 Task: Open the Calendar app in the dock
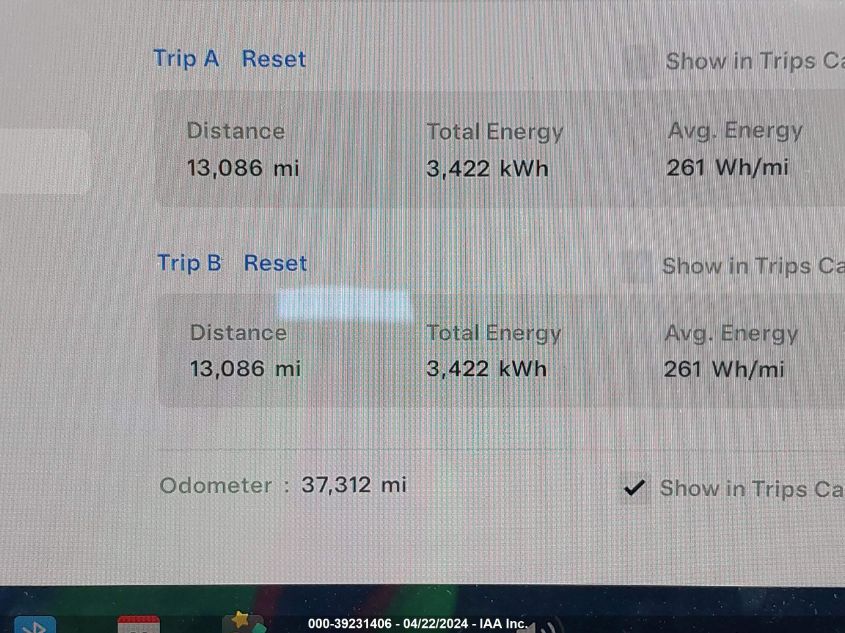pyautogui.click(x=138, y=625)
